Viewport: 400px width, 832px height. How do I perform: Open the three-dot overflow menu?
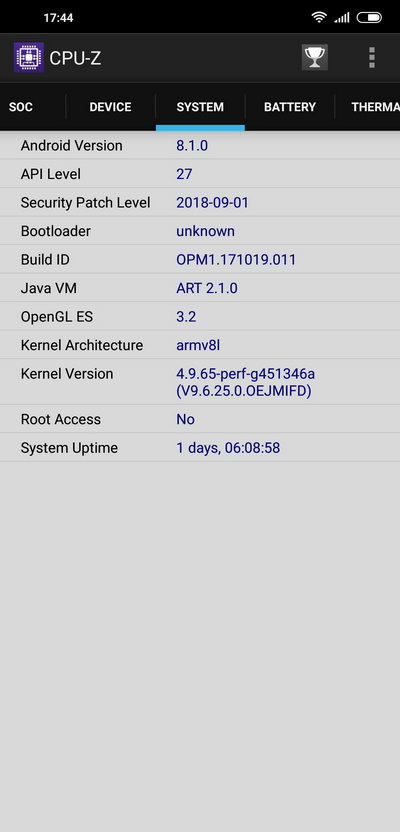[x=372, y=57]
